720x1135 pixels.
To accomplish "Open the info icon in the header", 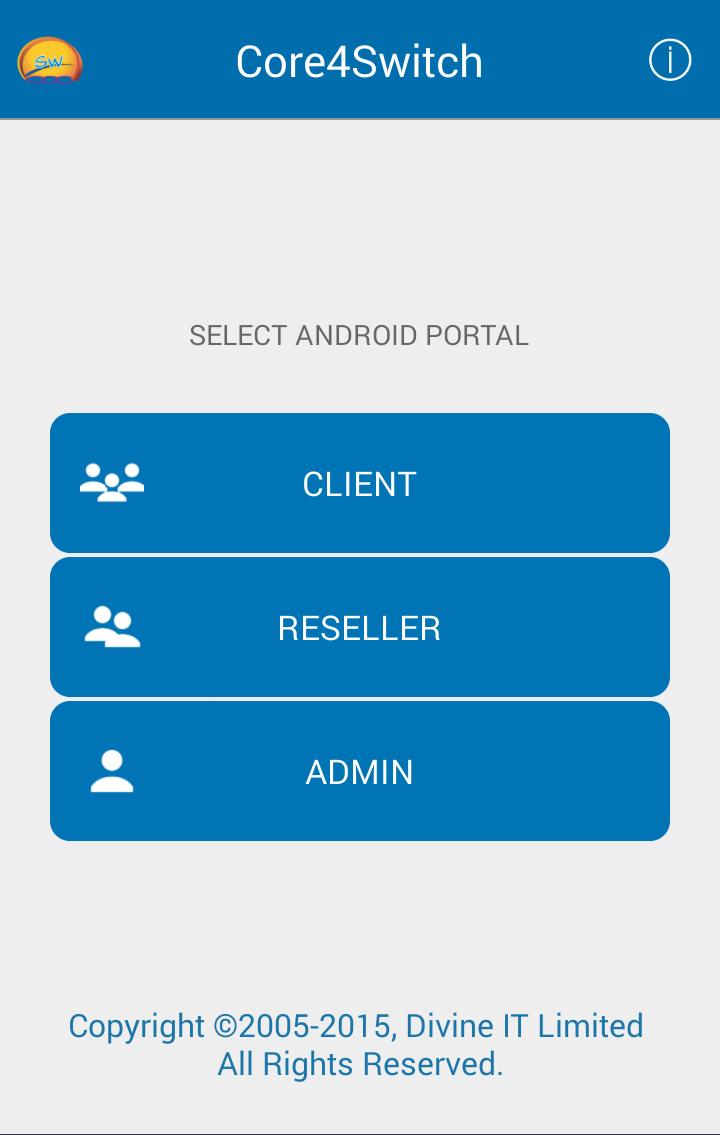I will point(669,61).
